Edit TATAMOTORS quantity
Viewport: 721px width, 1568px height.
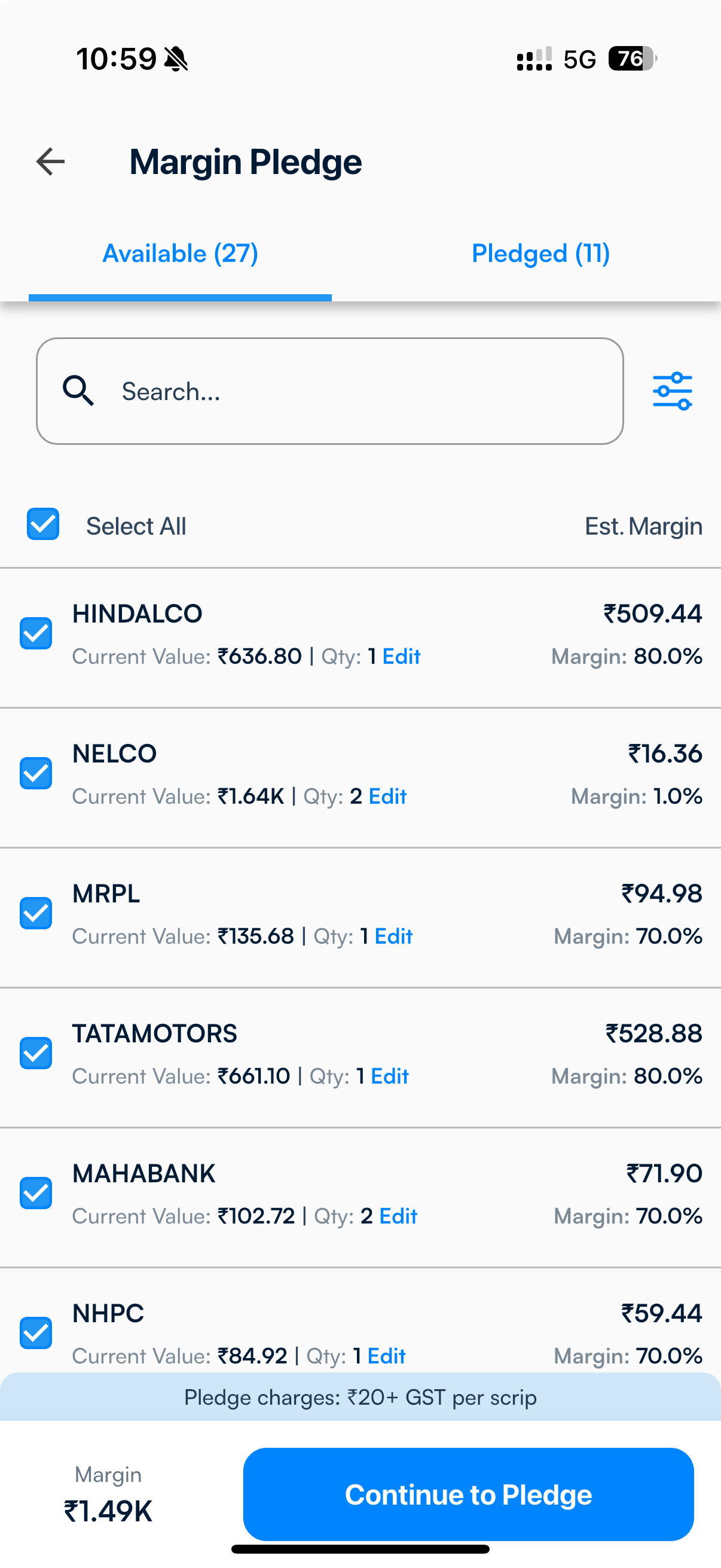[x=390, y=1076]
